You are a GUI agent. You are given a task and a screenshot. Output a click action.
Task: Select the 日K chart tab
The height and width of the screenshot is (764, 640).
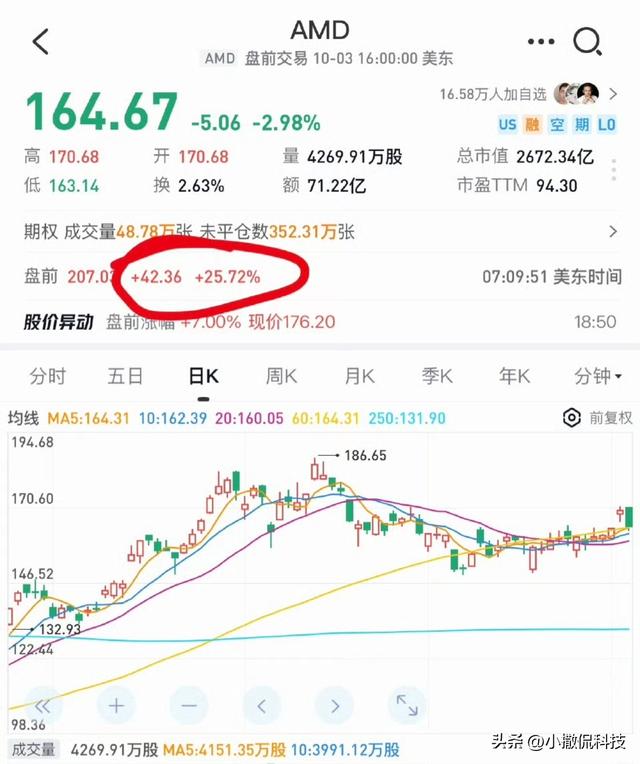click(203, 376)
